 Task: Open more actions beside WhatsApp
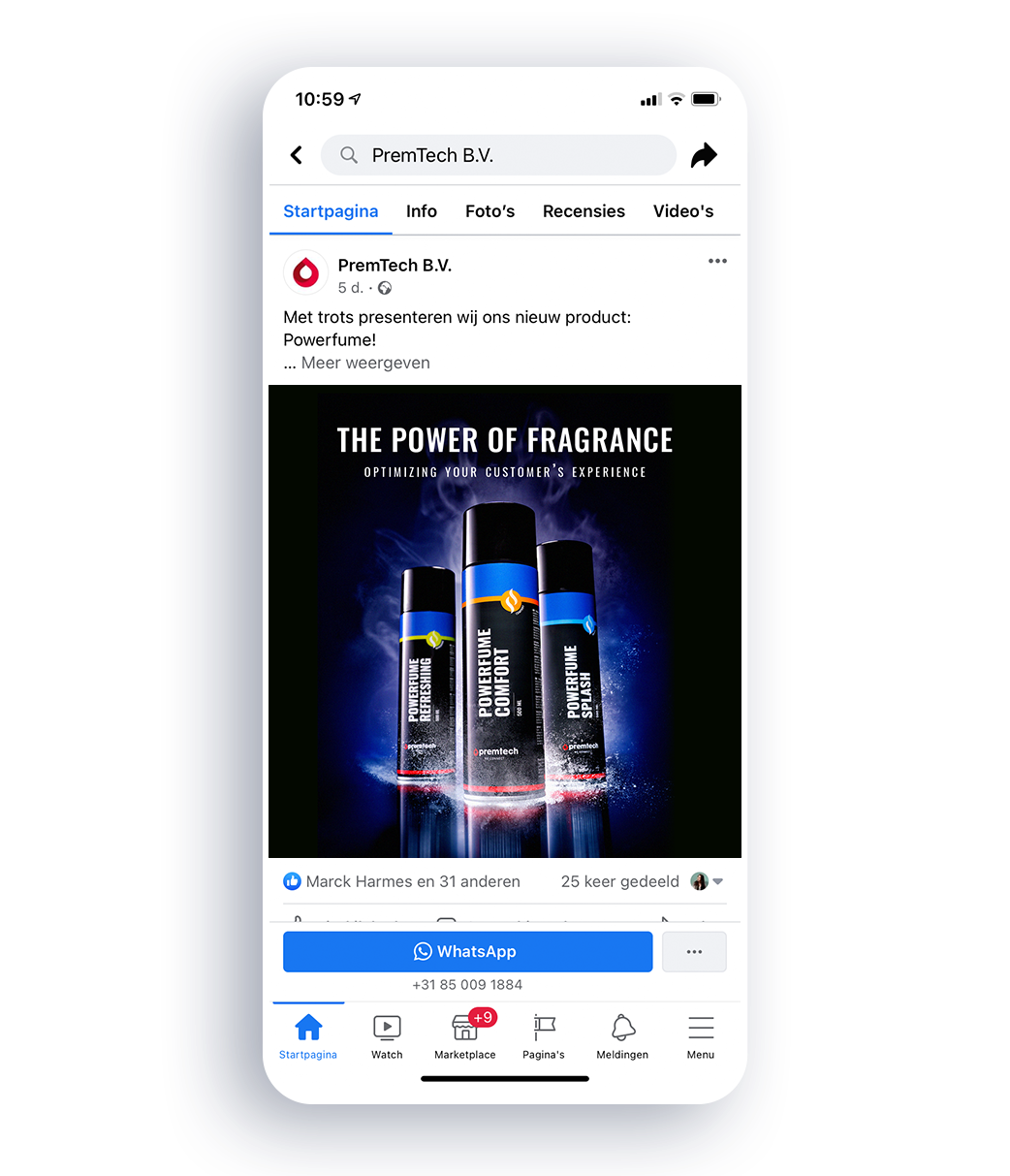pyautogui.click(x=694, y=952)
